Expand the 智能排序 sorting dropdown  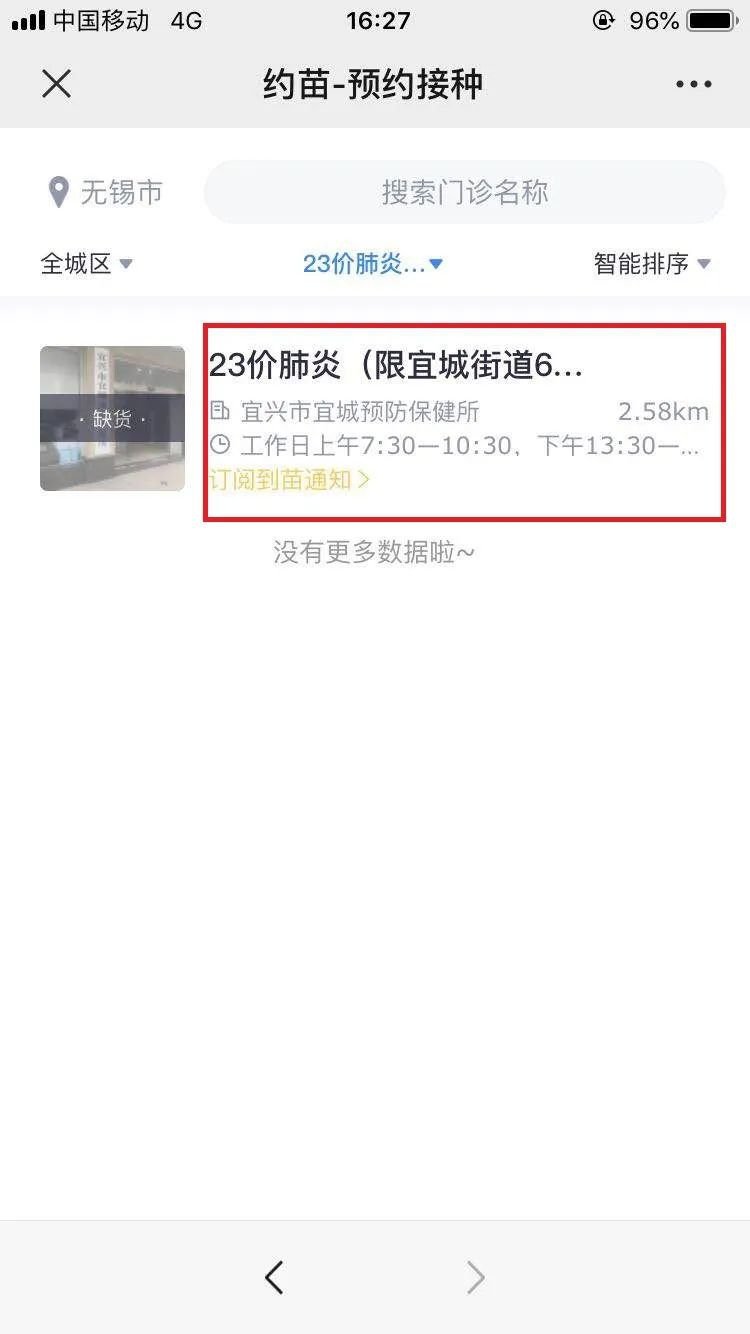coord(651,264)
